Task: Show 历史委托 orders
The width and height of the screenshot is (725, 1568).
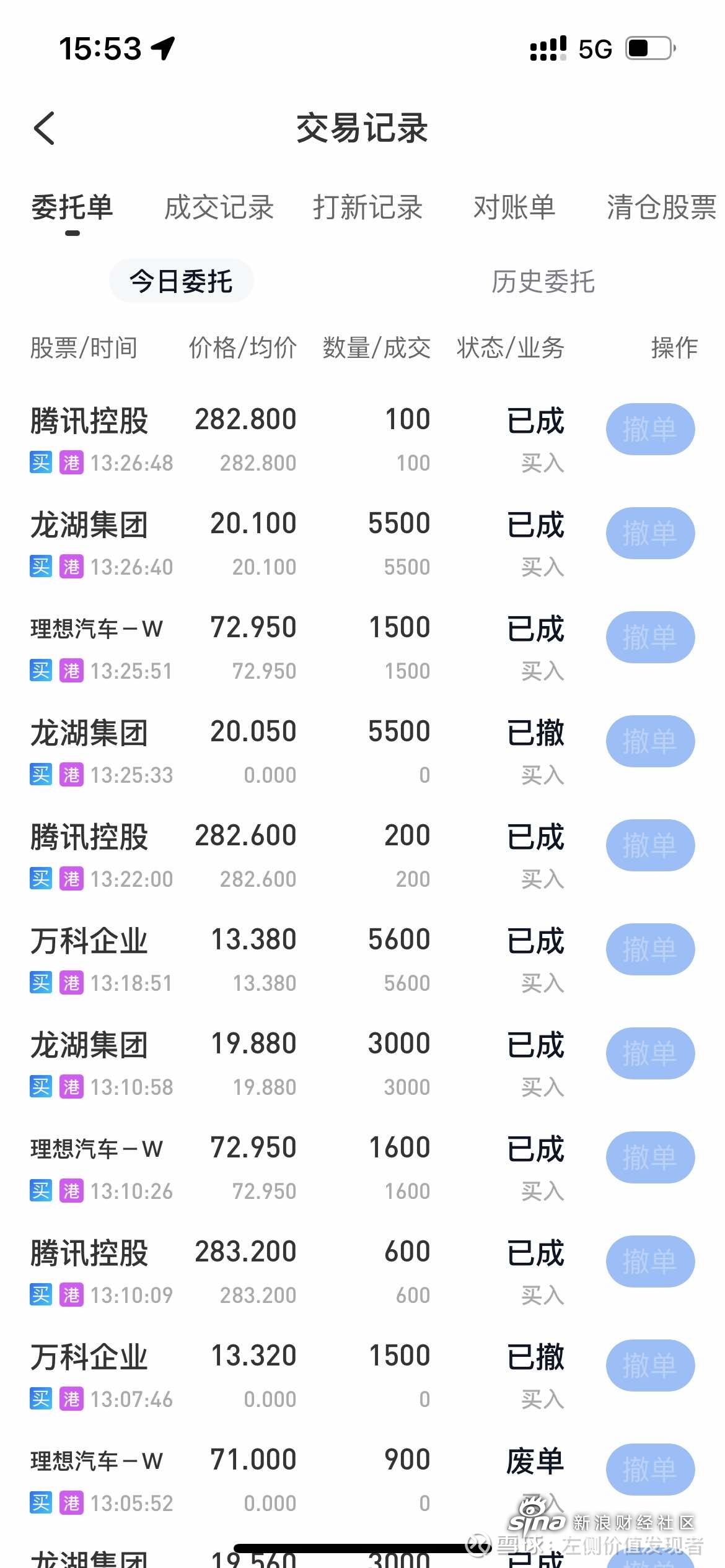Action: (543, 282)
